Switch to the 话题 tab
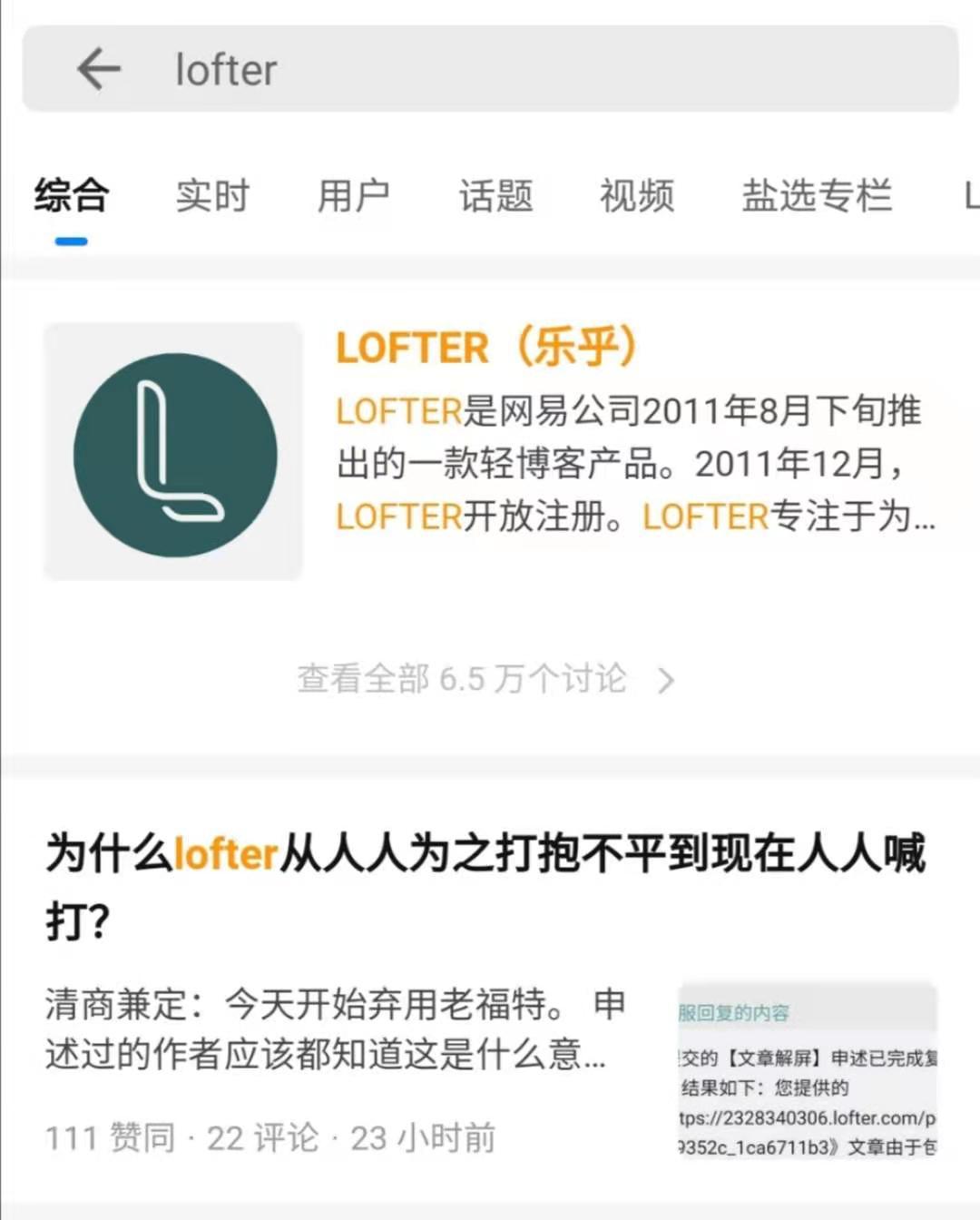This screenshot has height=1220, width=980. 495,195
